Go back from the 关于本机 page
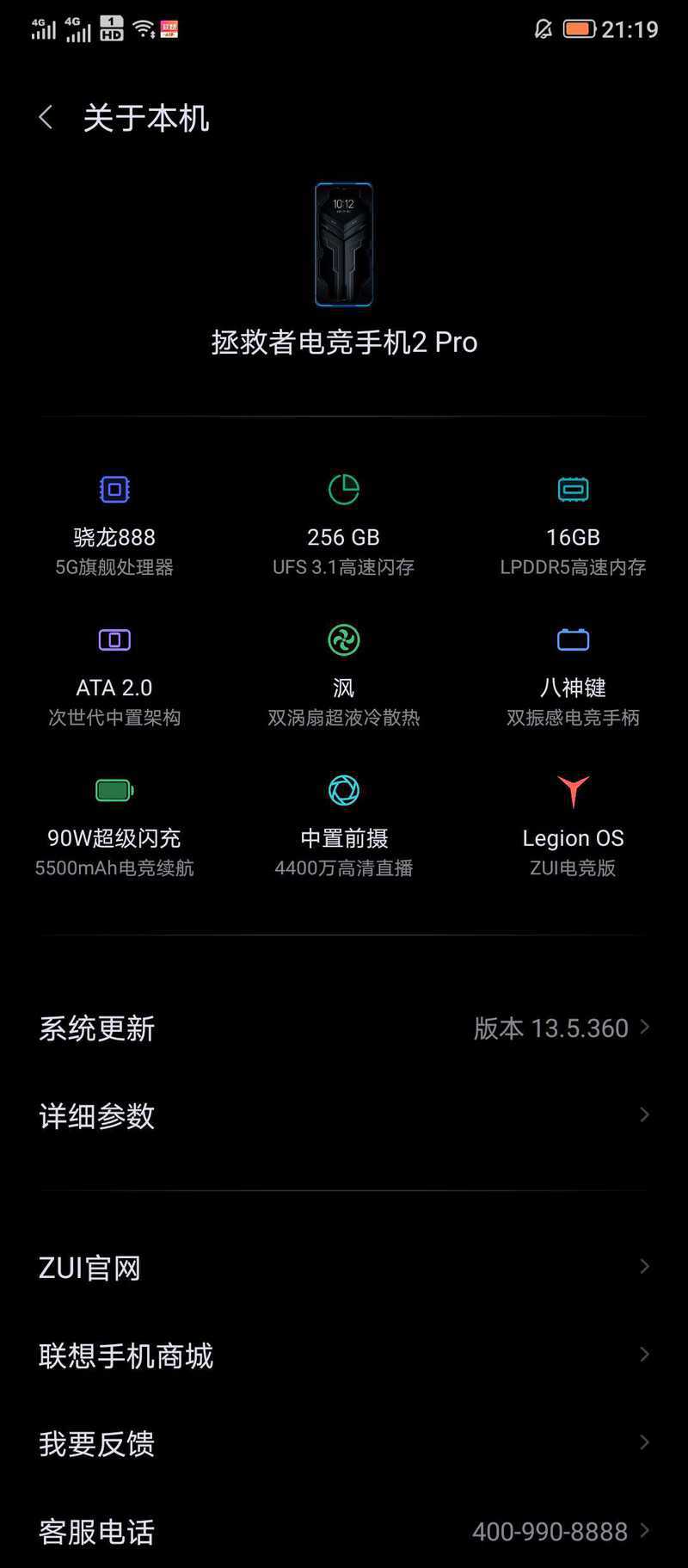The height and width of the screenshot is (1568, 688). click(x=46, y=118)
